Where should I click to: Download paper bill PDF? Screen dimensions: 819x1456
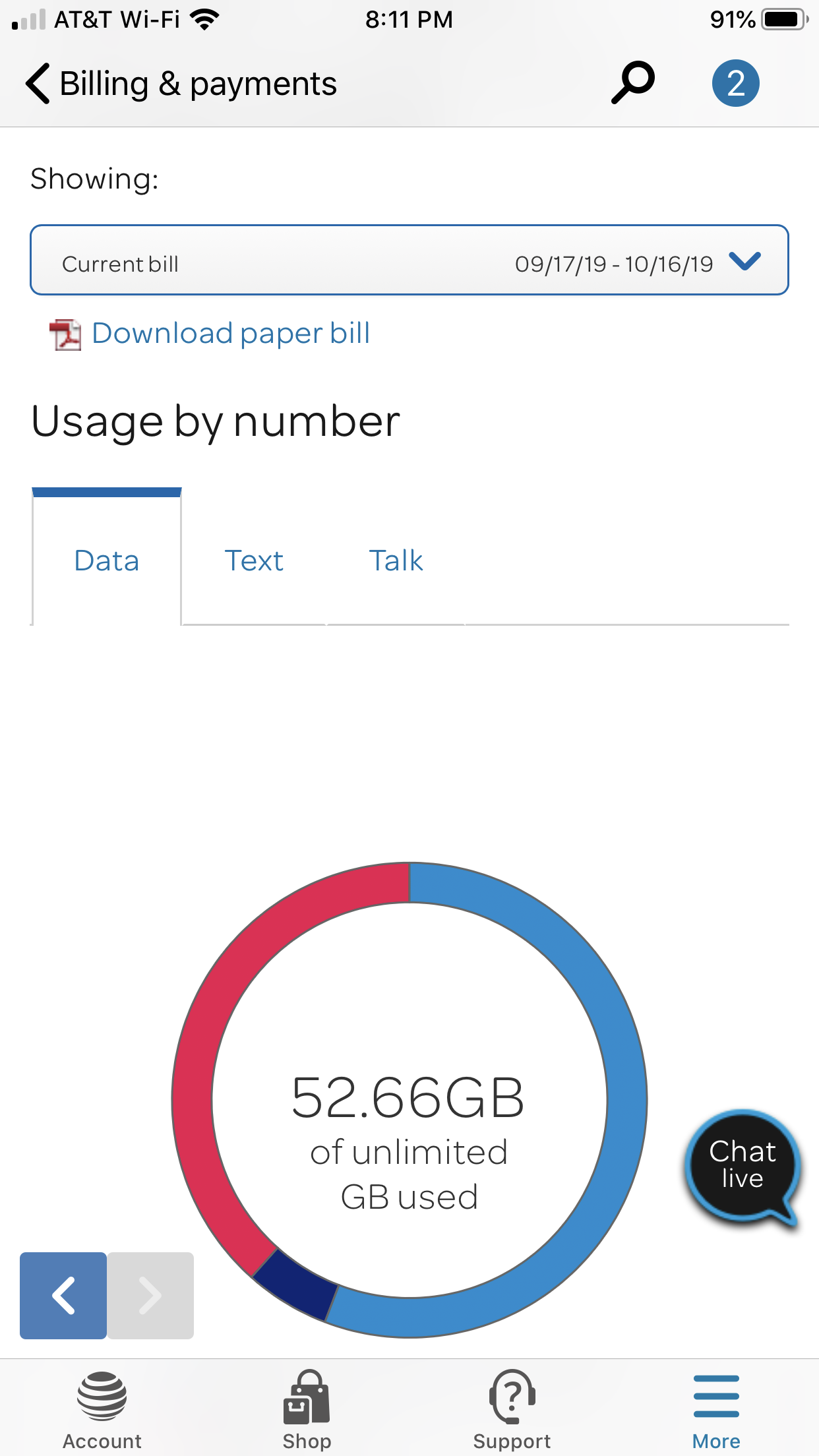(x=210, y=334)
